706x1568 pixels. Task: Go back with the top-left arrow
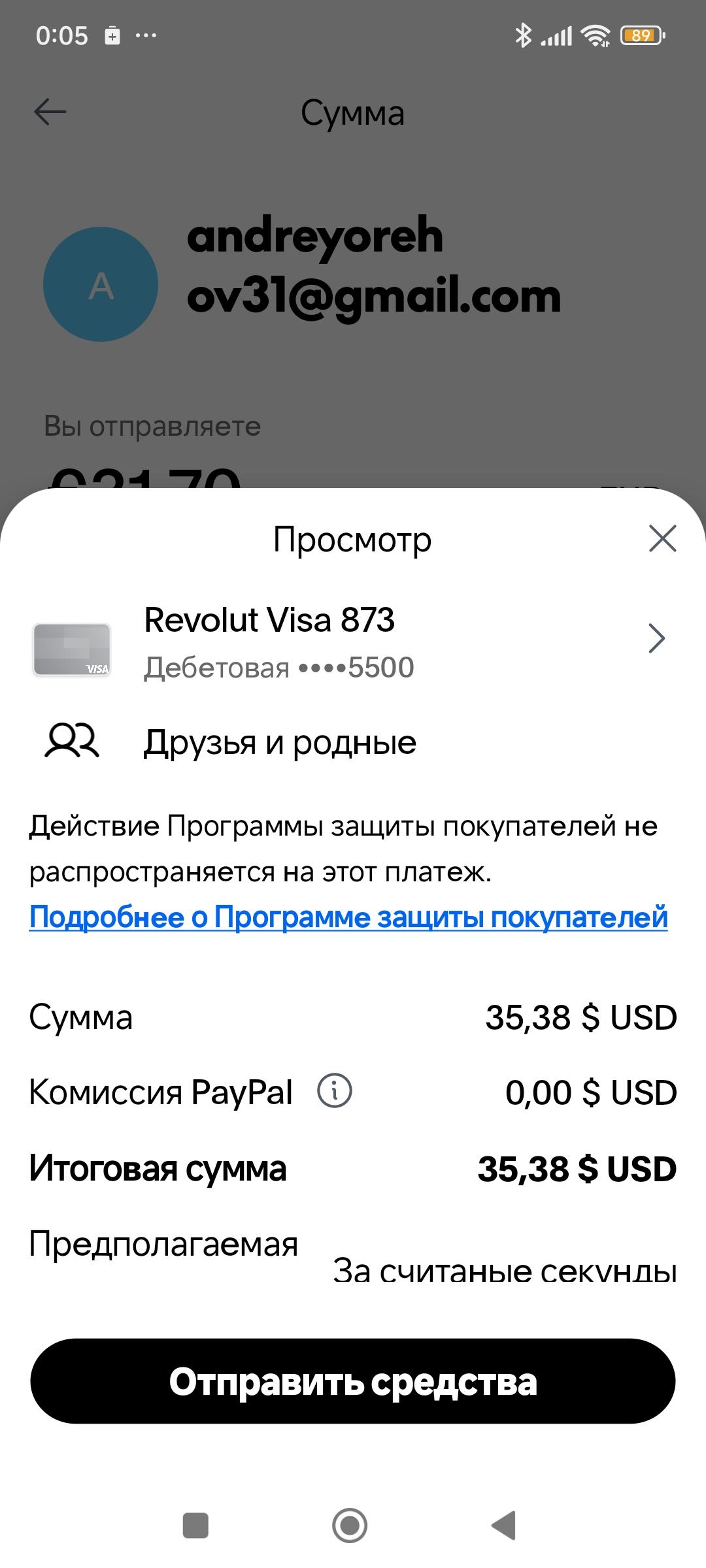(x=50, y=112)
